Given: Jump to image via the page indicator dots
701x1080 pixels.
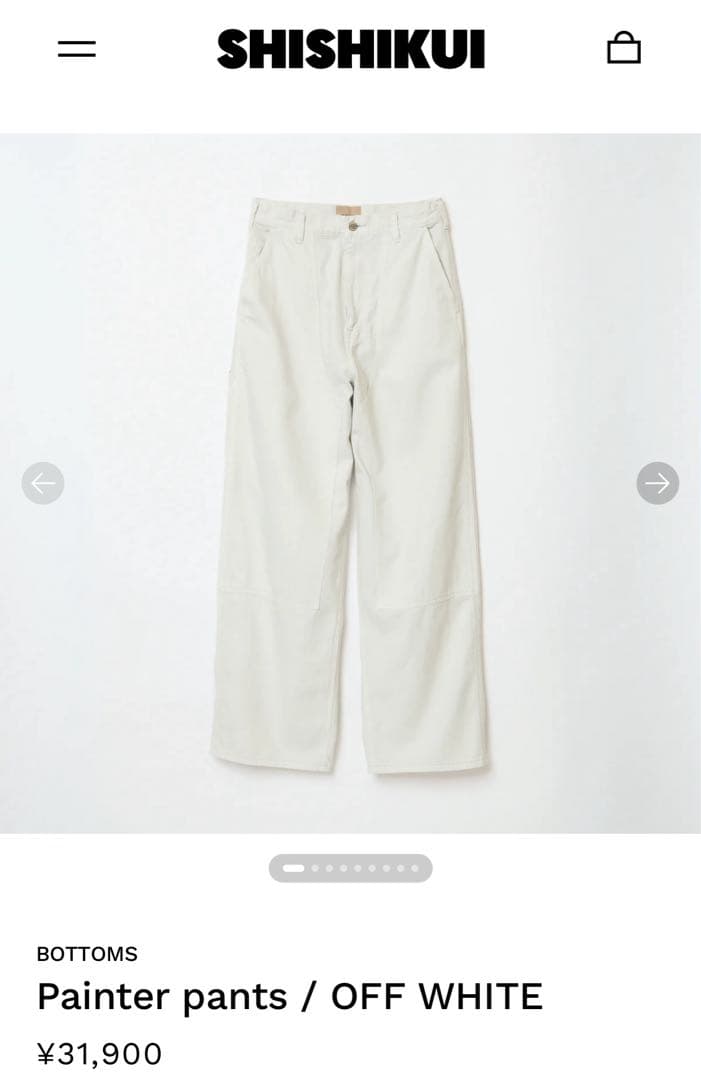Looking at the screenshot, I should tap(350, 868).
